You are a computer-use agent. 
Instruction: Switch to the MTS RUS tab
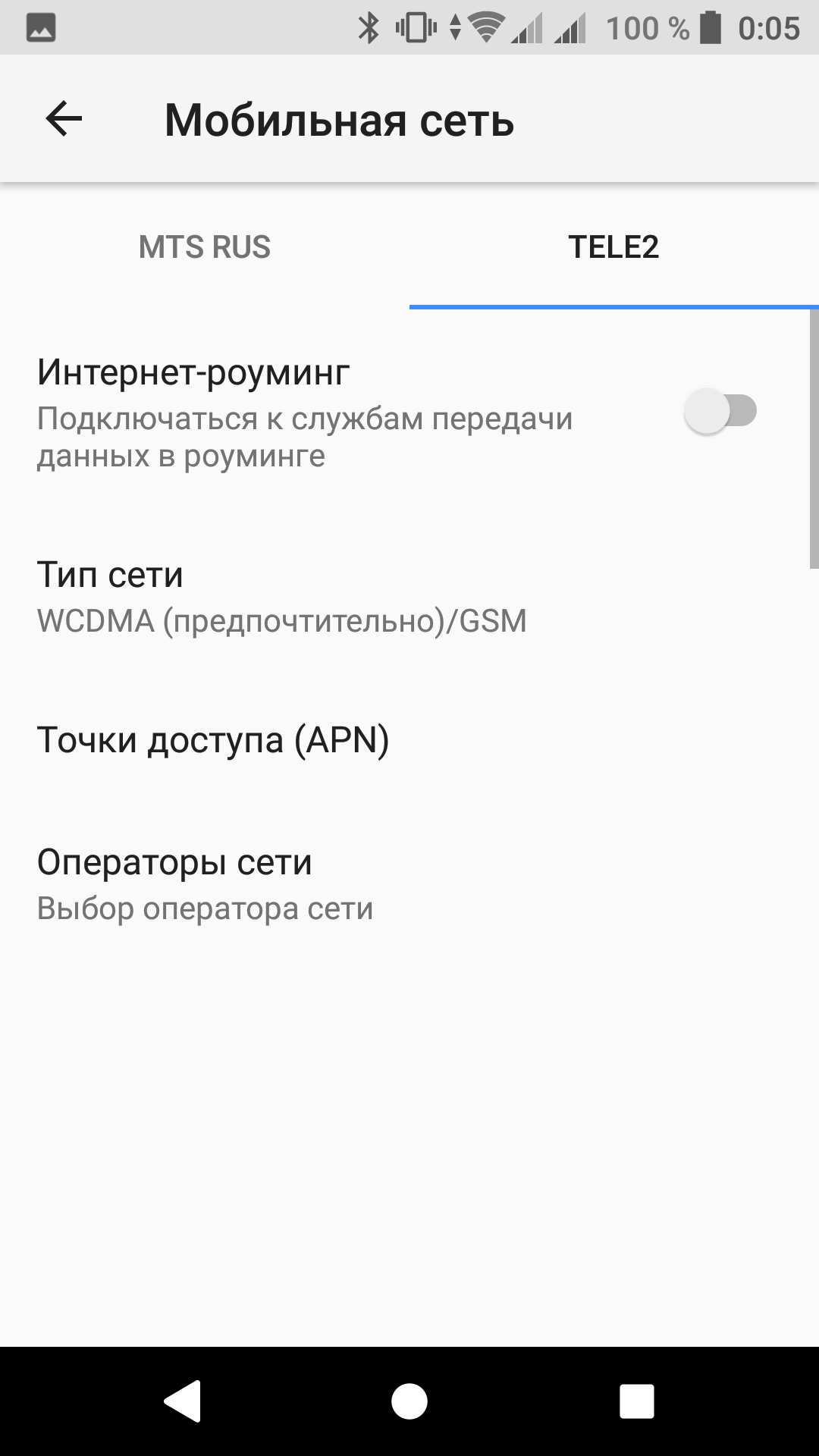click(205, 247)
